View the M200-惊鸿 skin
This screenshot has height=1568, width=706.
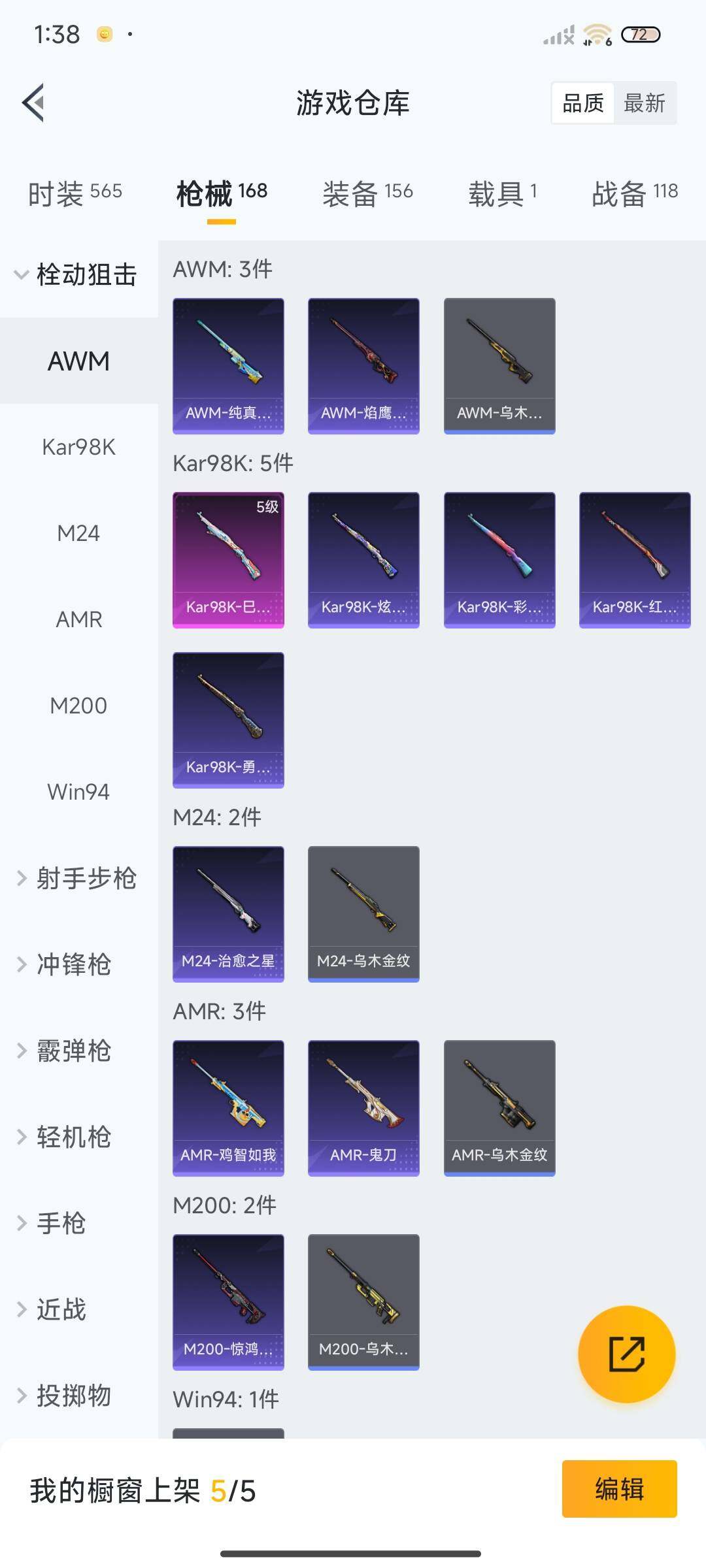(228, 1302)
